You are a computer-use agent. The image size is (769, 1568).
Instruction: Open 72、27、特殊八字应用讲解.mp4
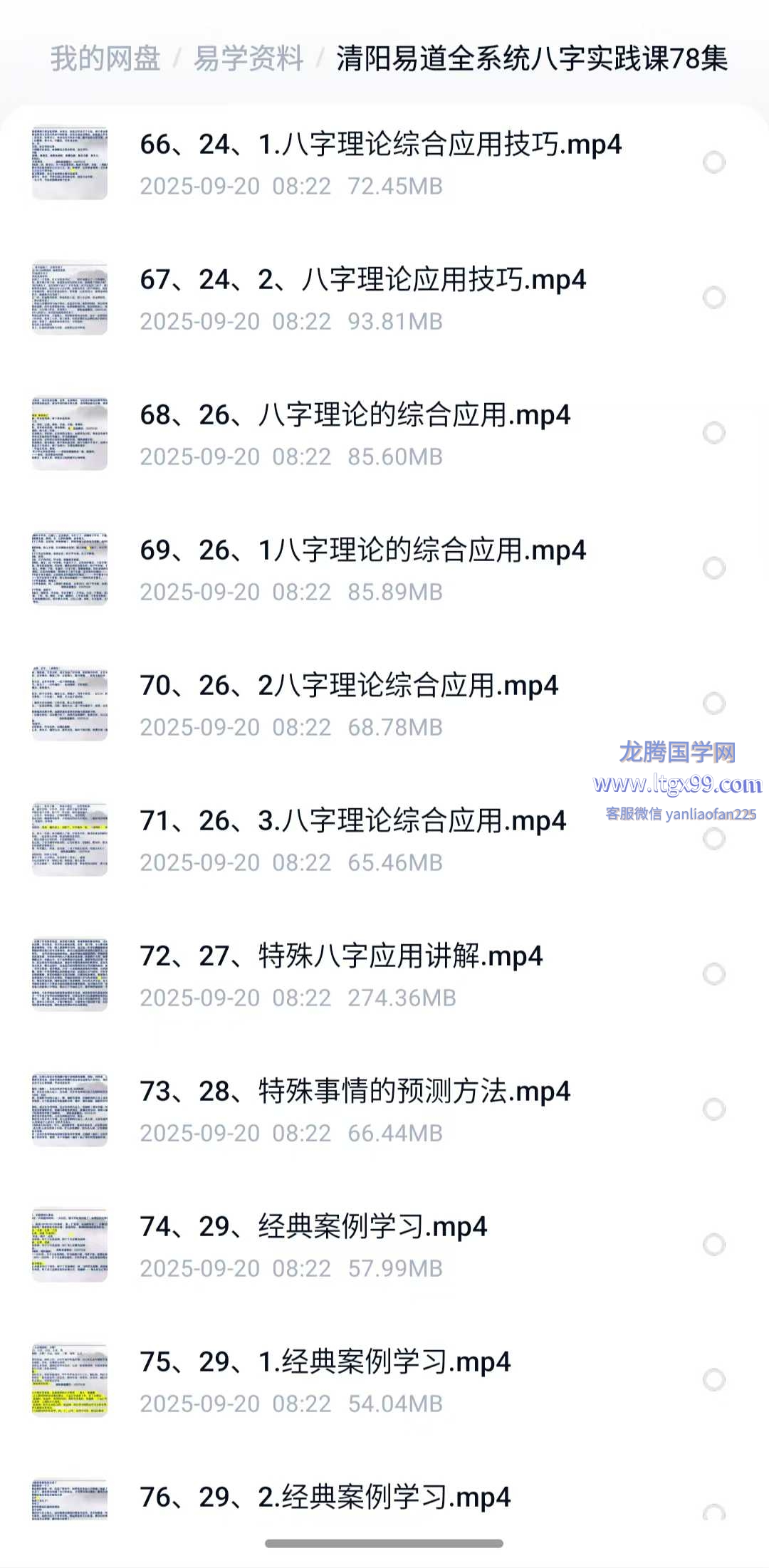pos(341,956)
